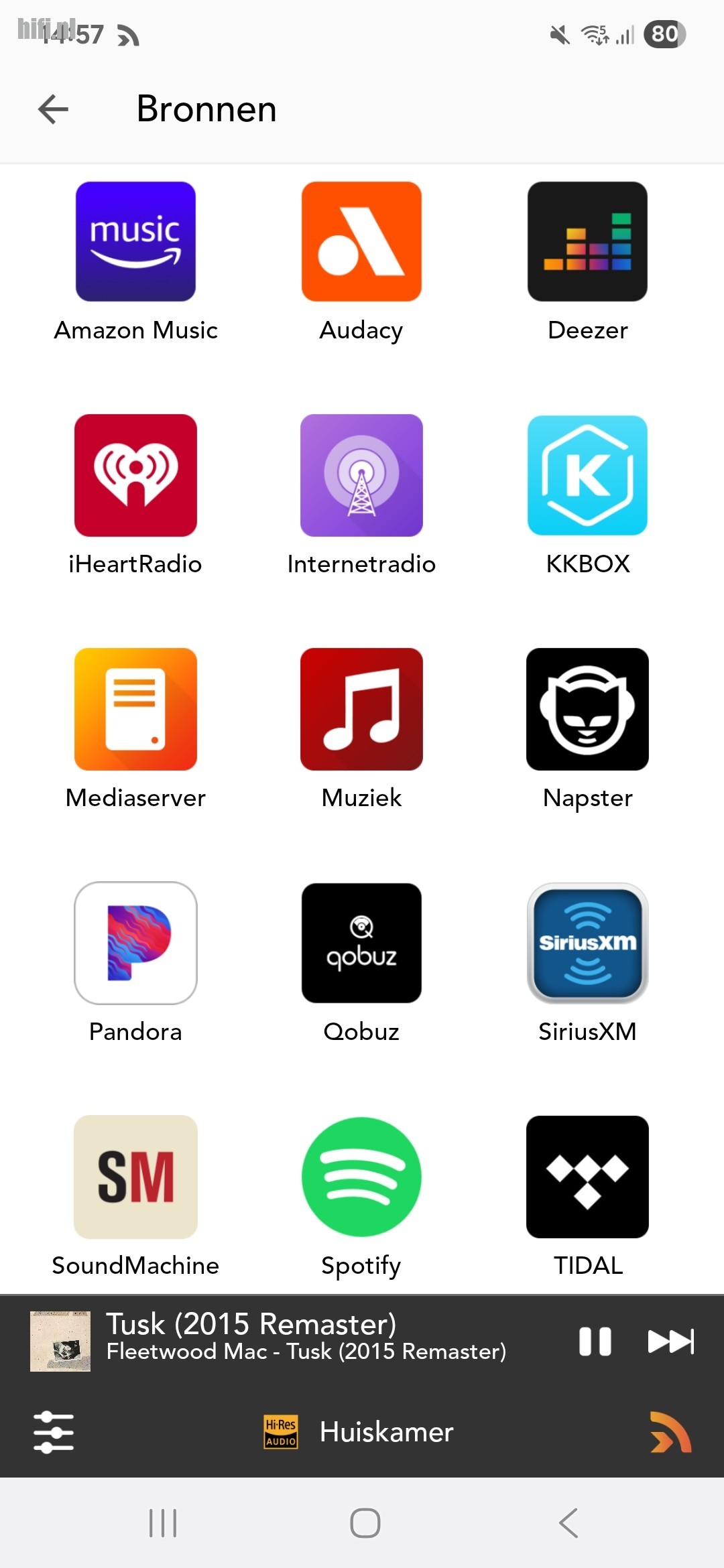
Task: Select Napster source
Action: point(587,709)
